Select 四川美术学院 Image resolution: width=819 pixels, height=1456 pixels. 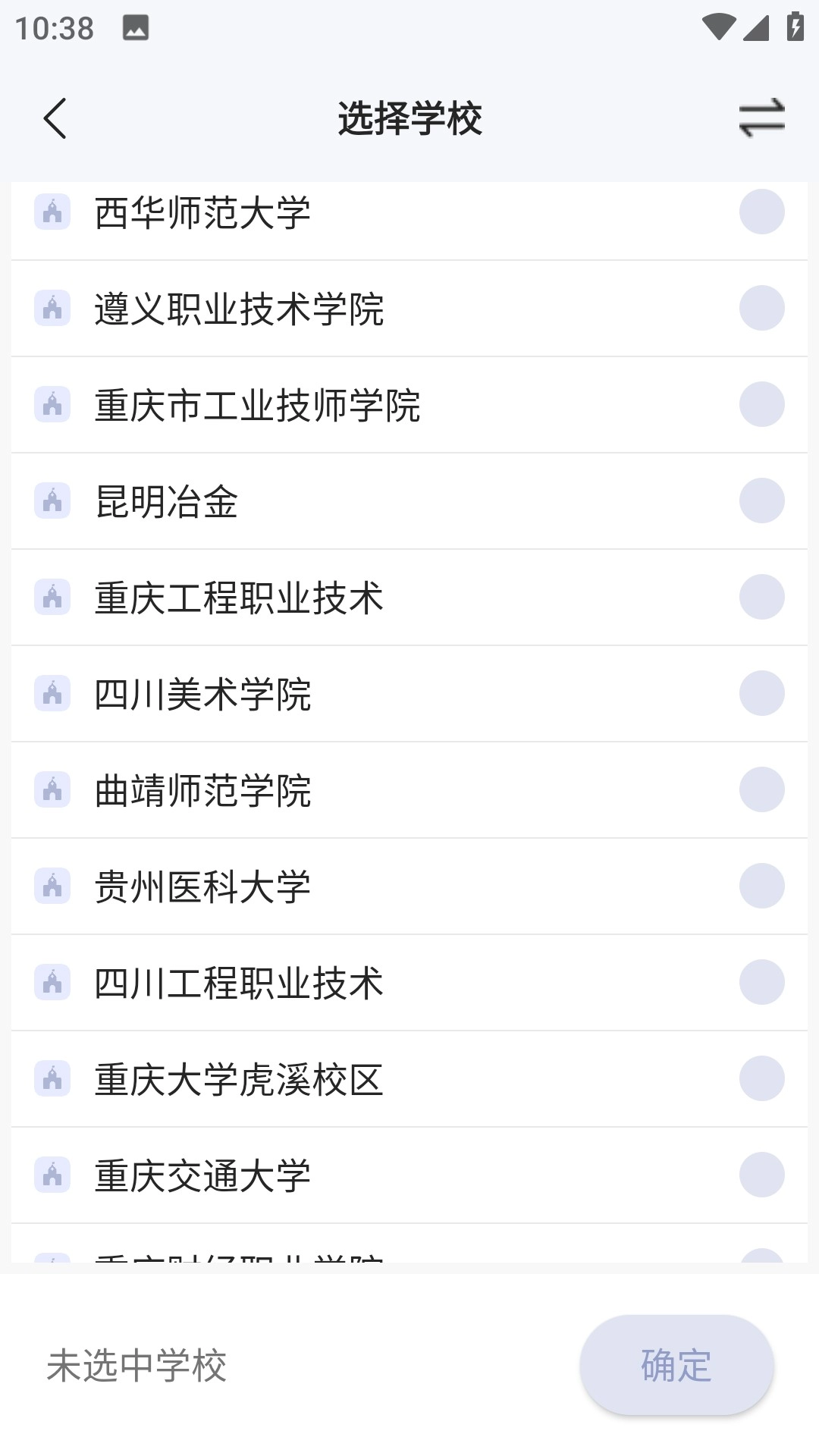(x=761, y=694)
